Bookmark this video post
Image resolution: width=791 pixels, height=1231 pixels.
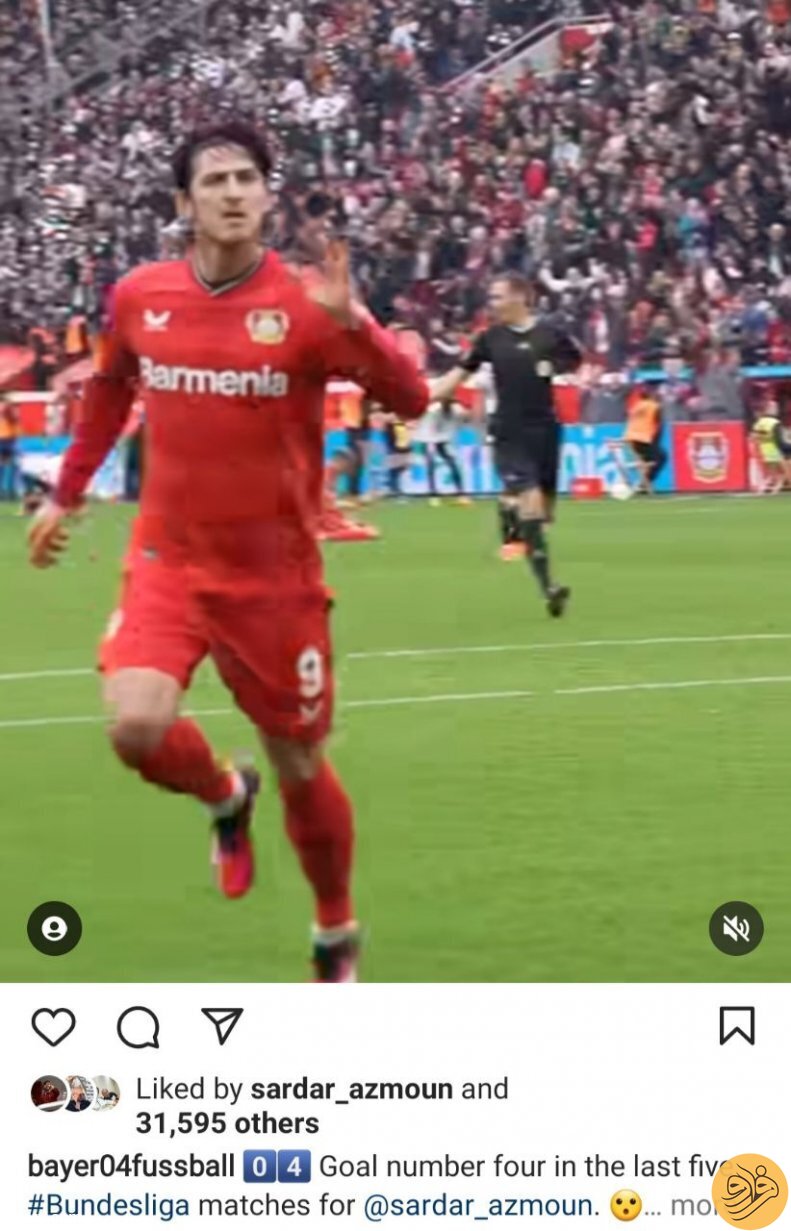pyautogui.click(x=737, y=1026)
